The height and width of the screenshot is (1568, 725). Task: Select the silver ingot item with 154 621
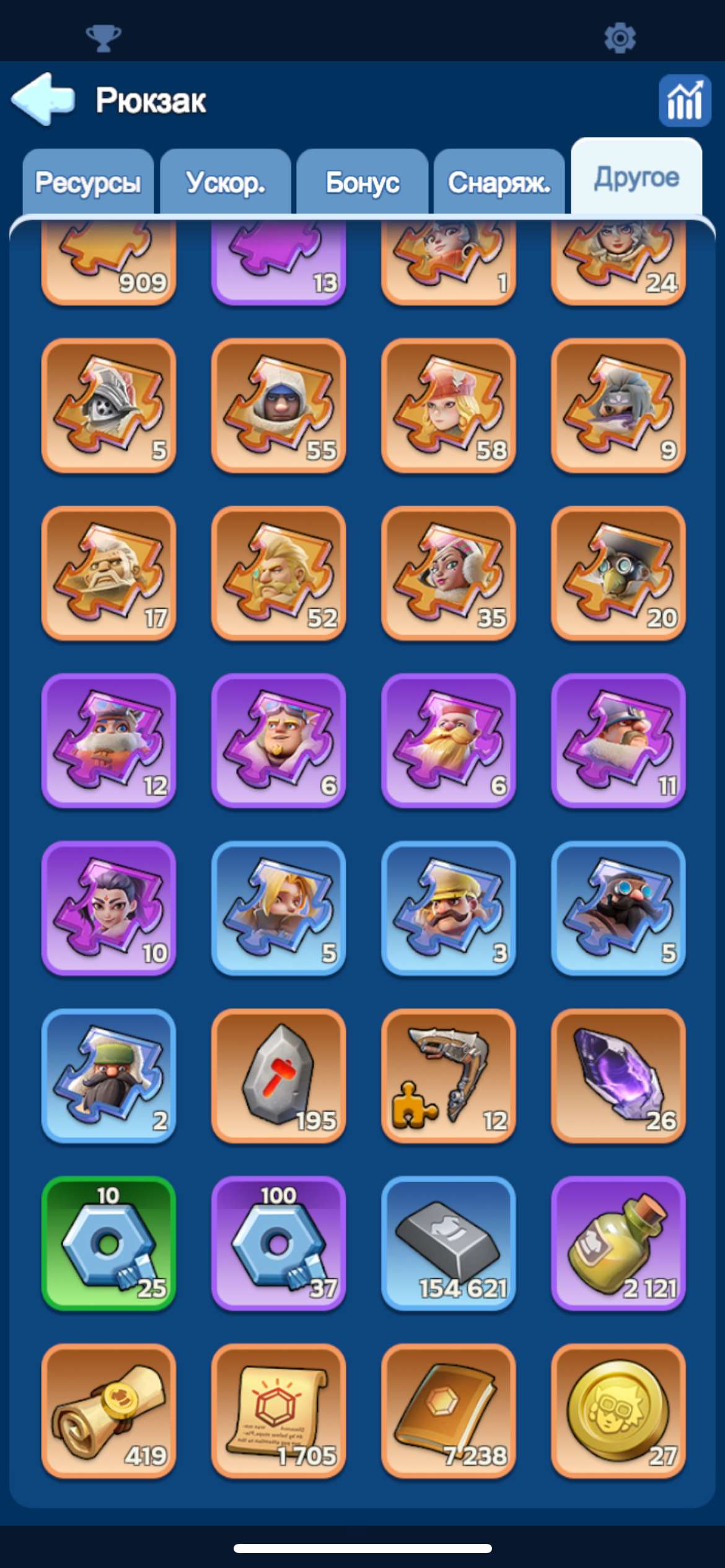449,1243
